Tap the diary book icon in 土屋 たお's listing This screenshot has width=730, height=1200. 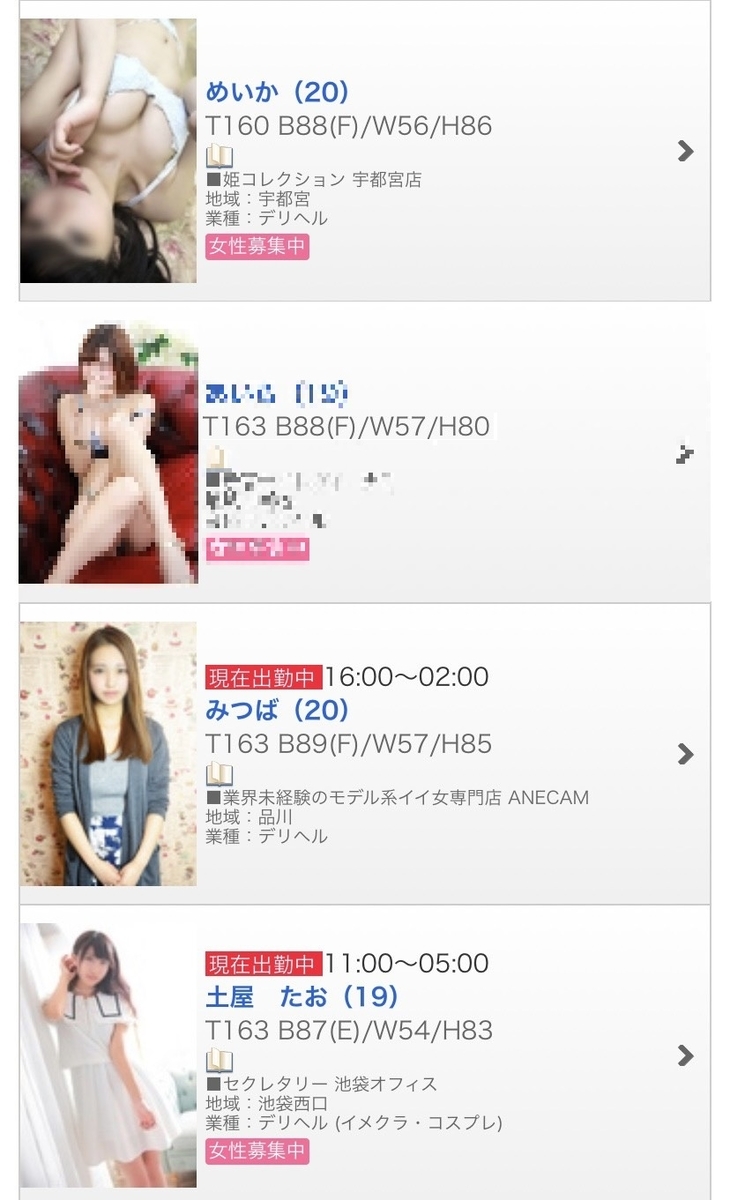tap(219, 1061)
